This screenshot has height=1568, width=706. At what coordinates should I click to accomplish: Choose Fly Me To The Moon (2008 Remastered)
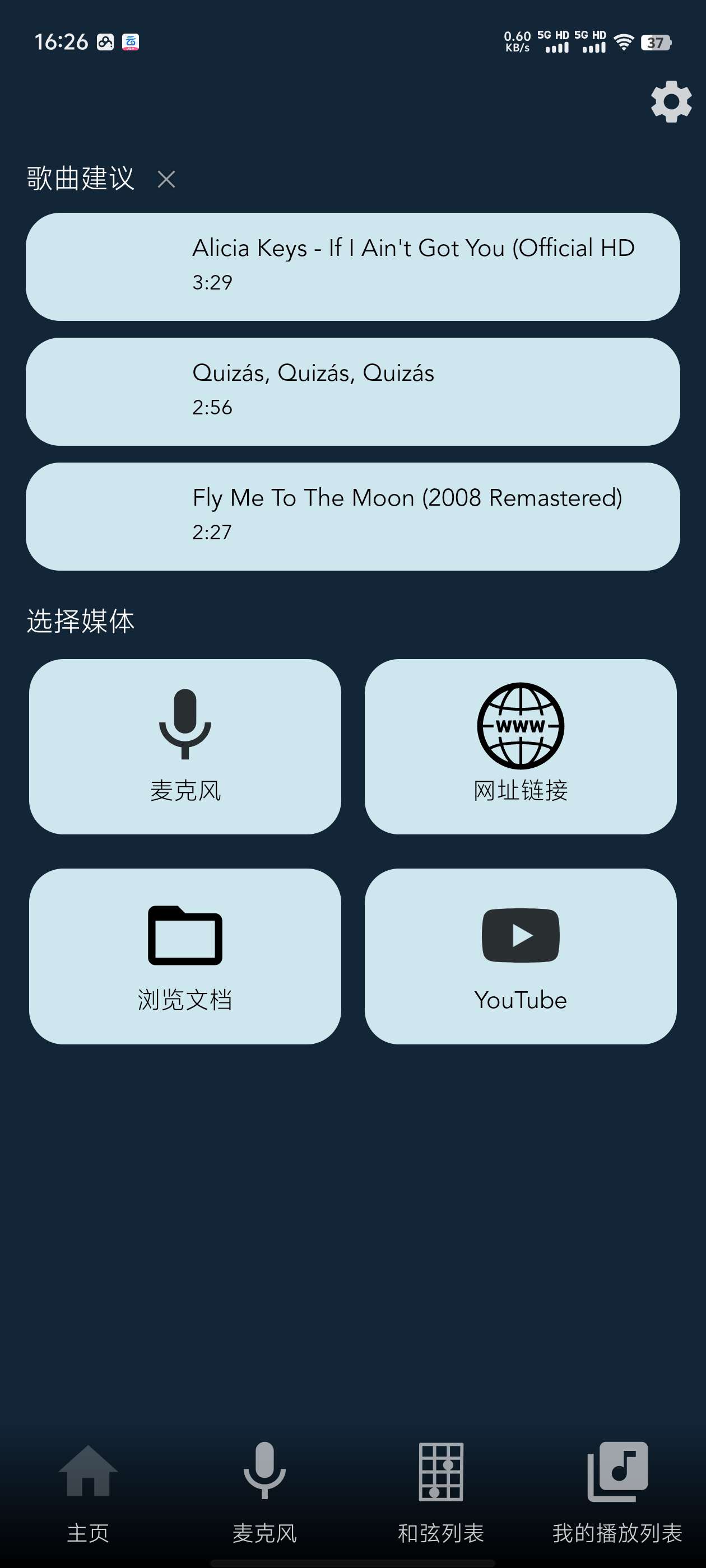coord(352,516)
